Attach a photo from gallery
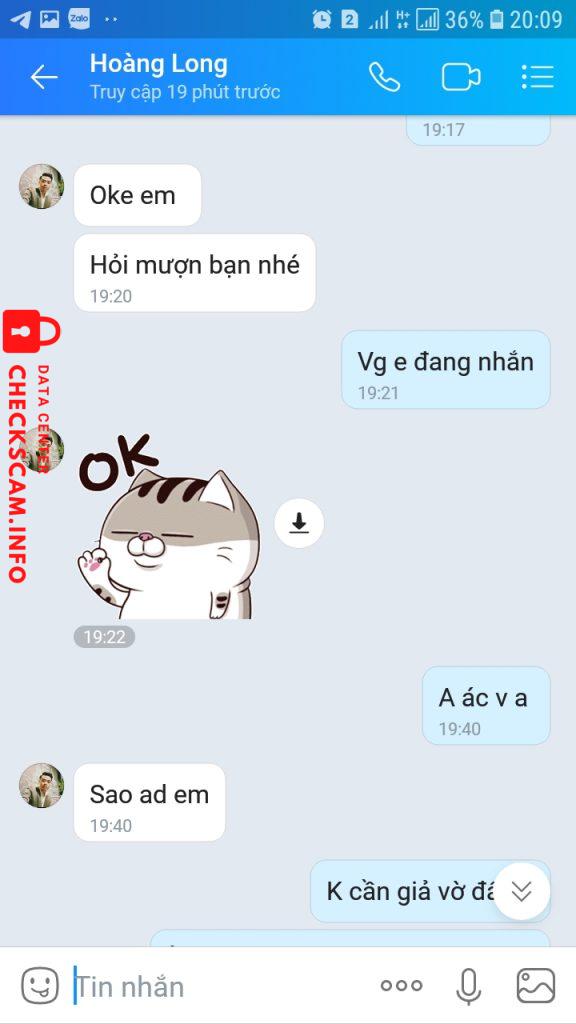This screenshot has height=1024, width=576. tap(536, 985)
